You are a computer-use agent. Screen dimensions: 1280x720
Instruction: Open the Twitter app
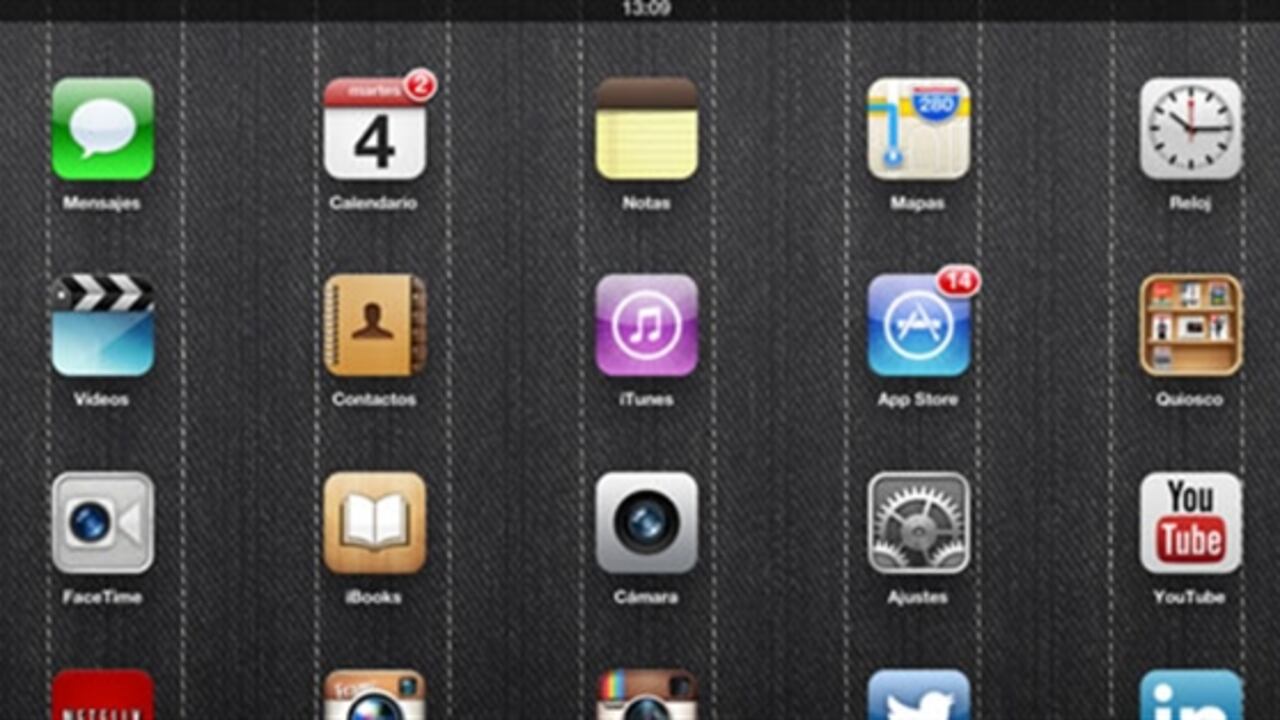point(918,697)
